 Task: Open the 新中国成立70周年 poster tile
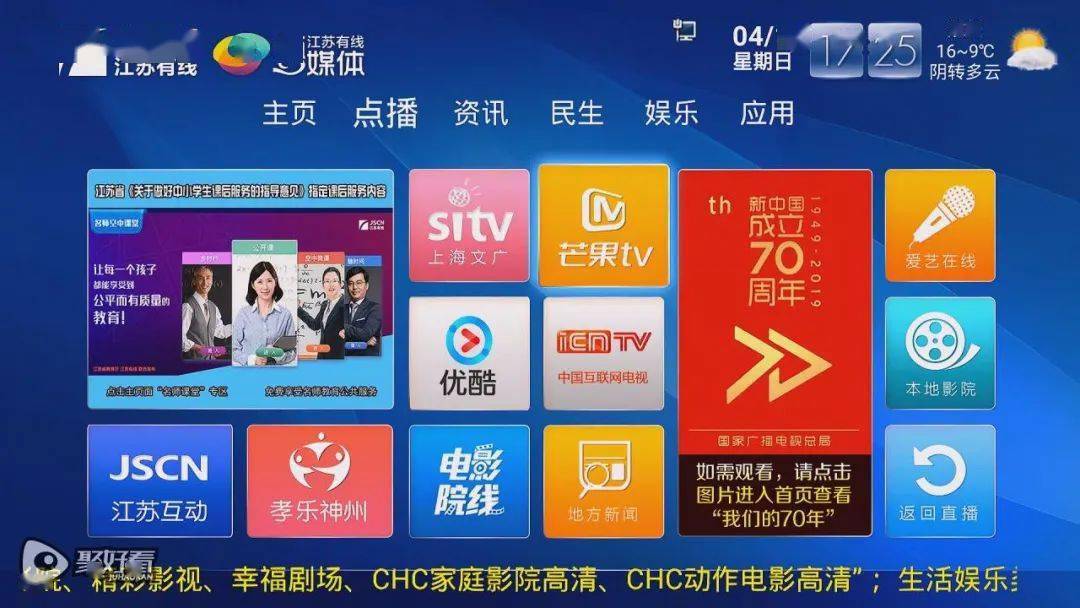tap(775, 352)
